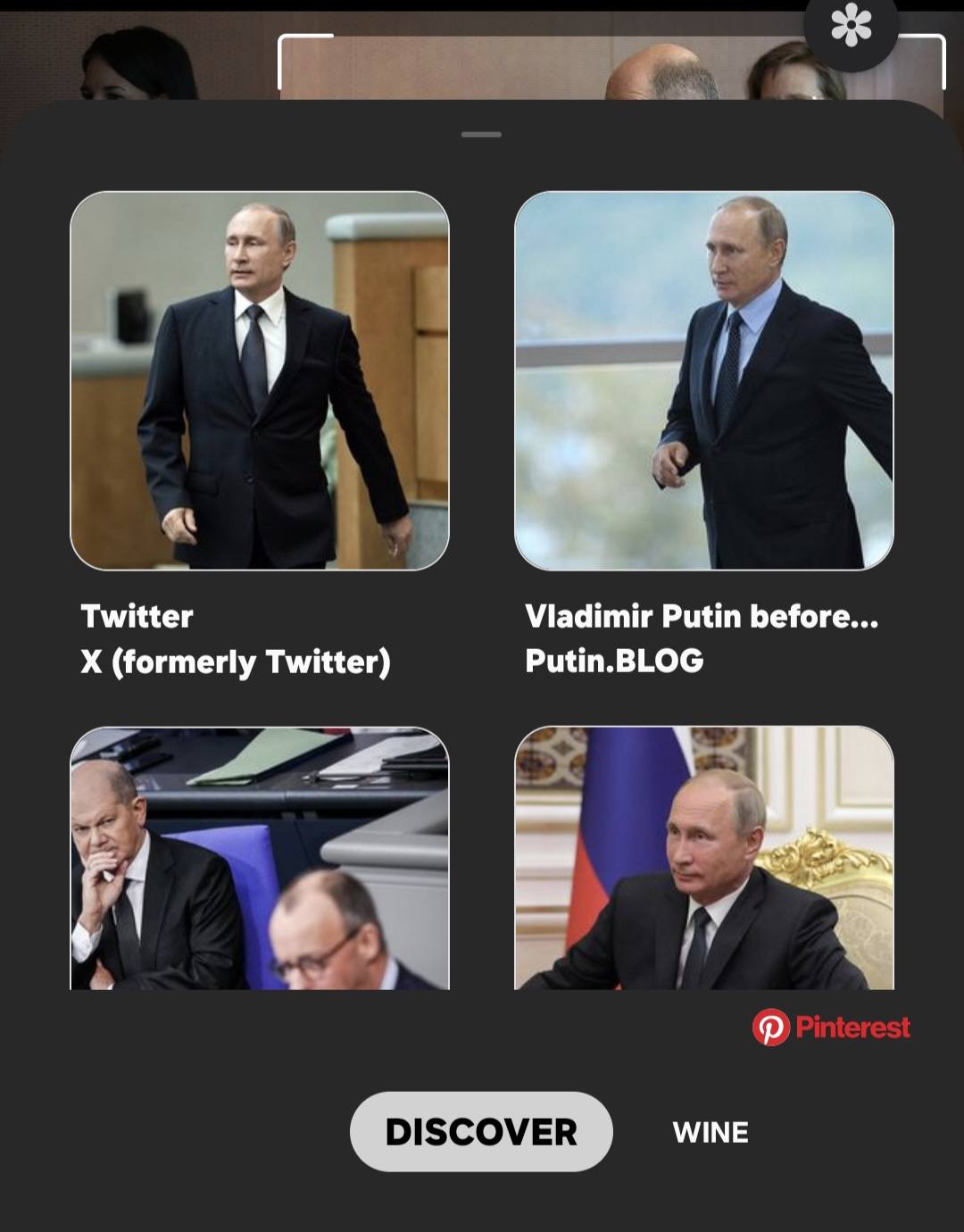964x1232 pixels.
Task: Select the Discover mode
Action: (x=481, y=1131)
